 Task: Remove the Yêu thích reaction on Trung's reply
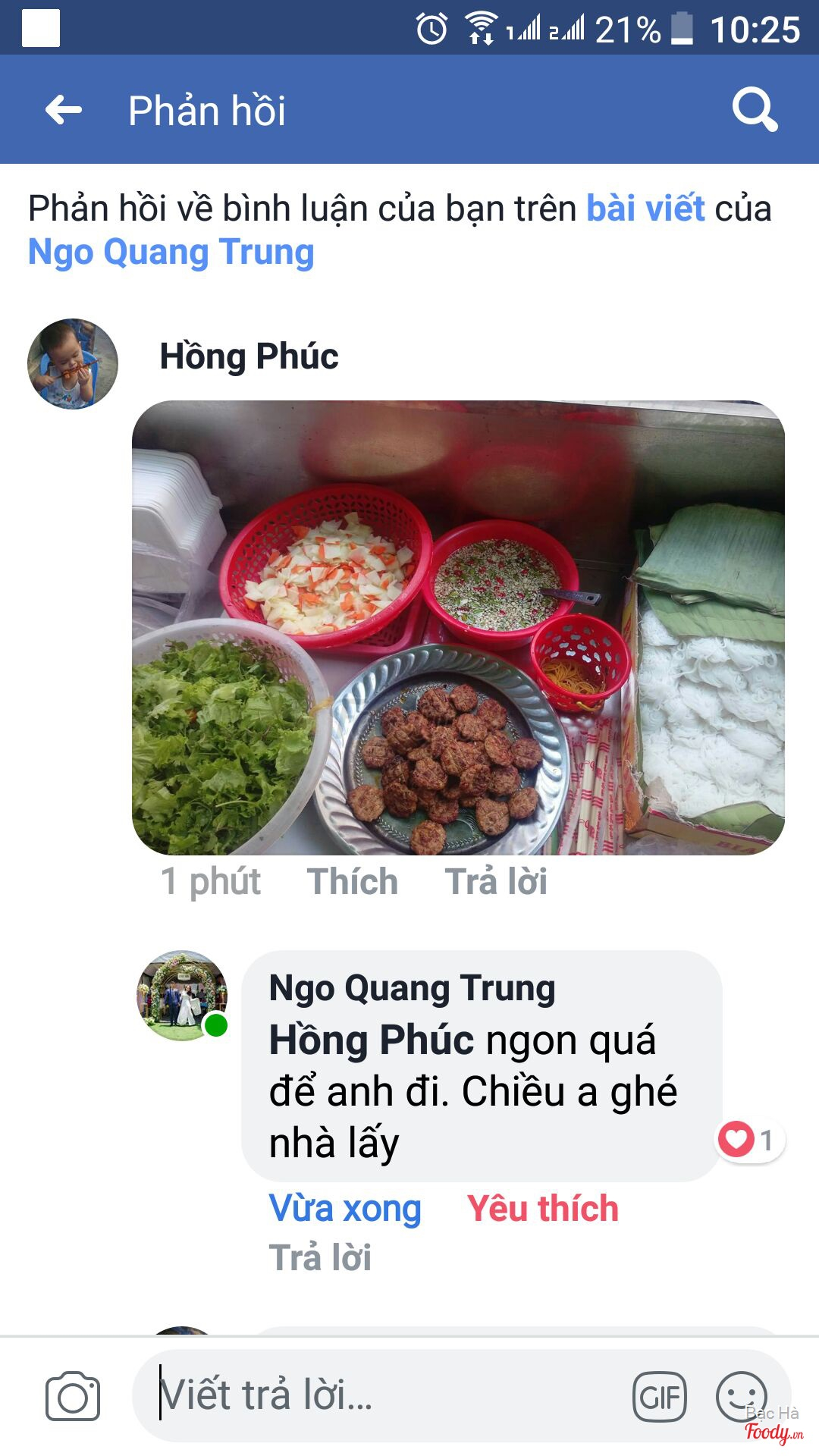pos(542,1208)
